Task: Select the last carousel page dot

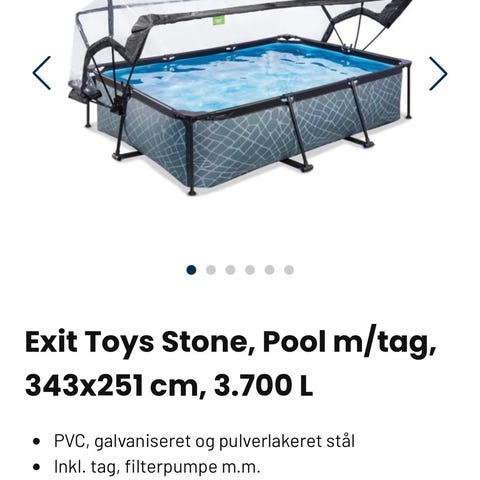Action: 289,270
